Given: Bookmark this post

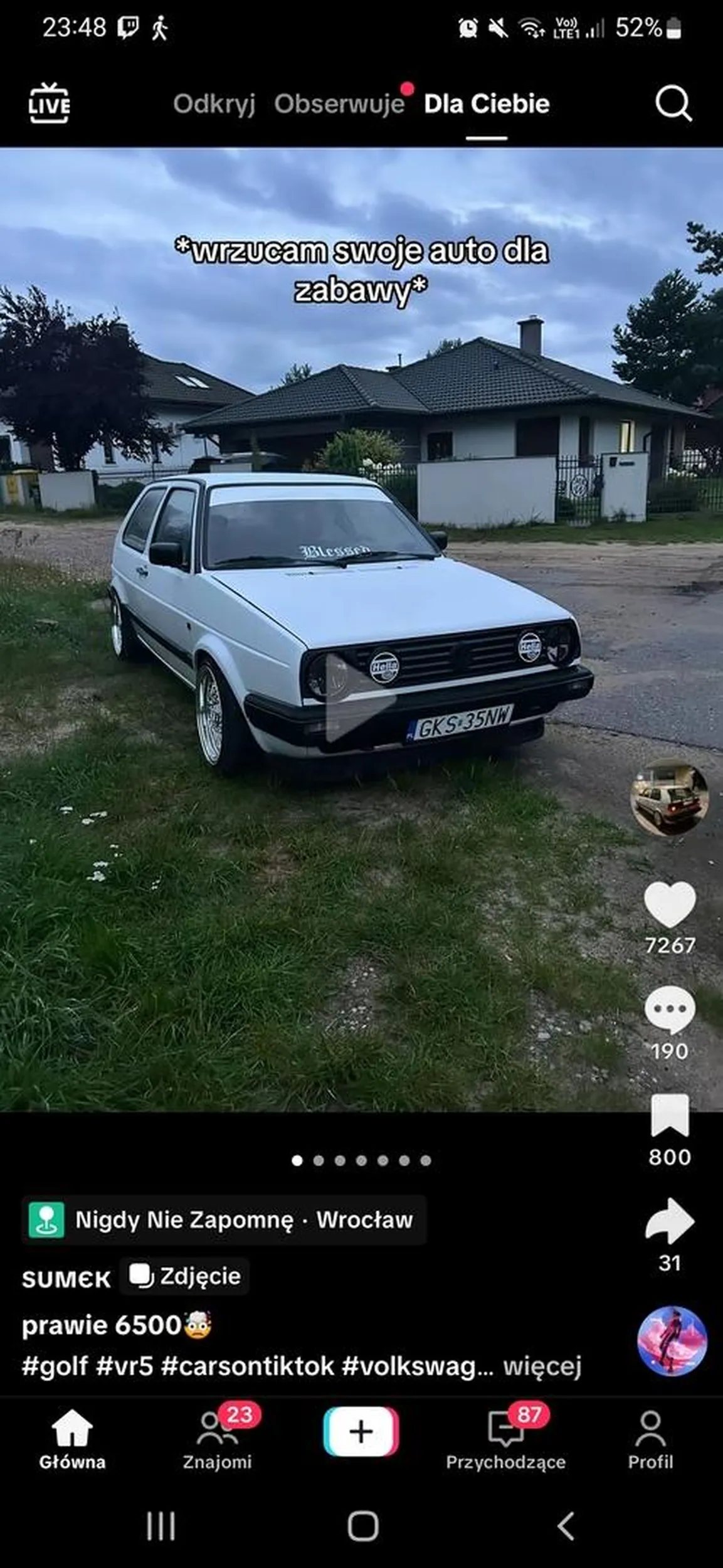Looking at the screenshot, I should tap(670, 1116).
